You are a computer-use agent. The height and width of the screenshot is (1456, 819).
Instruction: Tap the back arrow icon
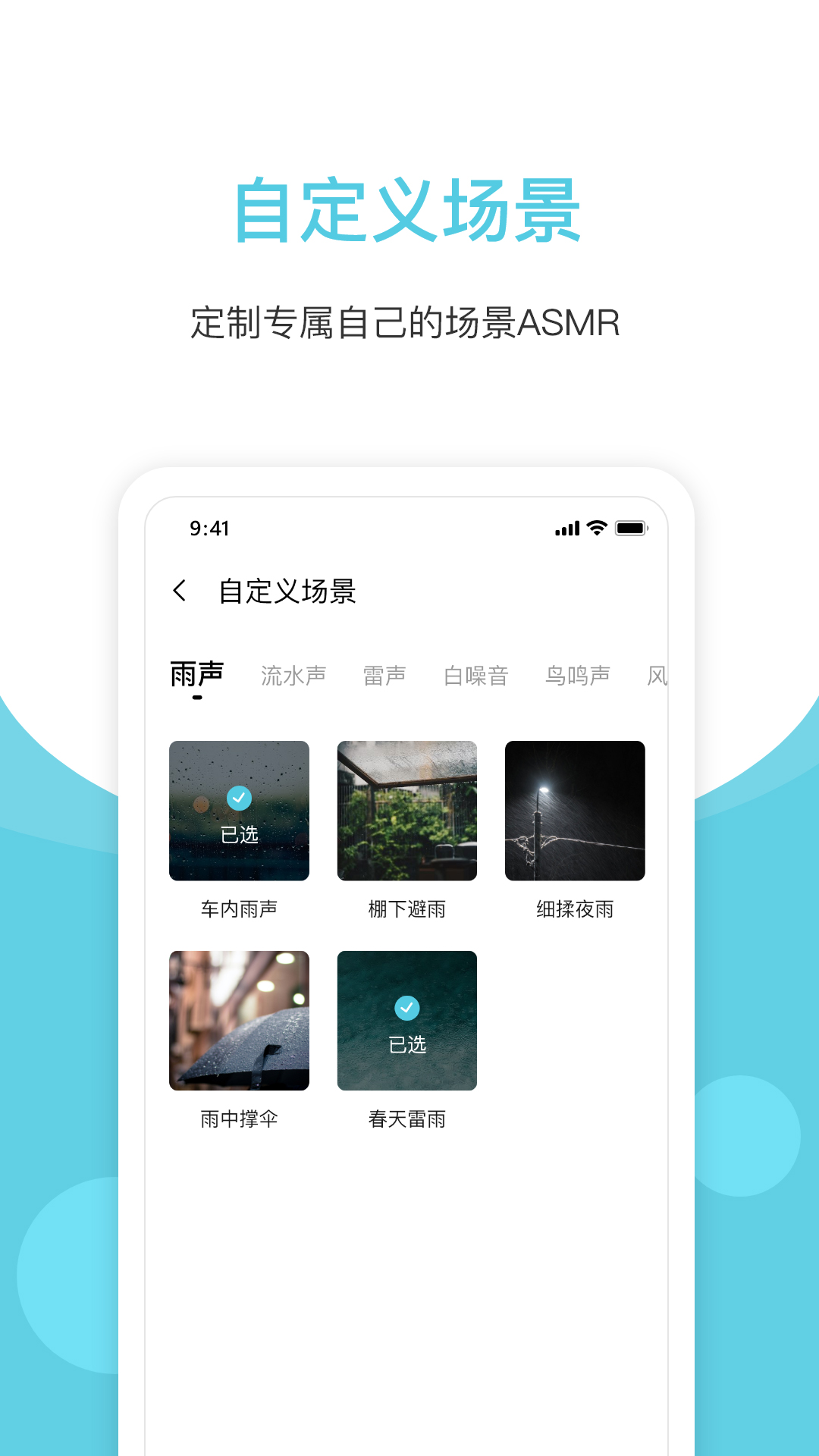coord(180,590)
